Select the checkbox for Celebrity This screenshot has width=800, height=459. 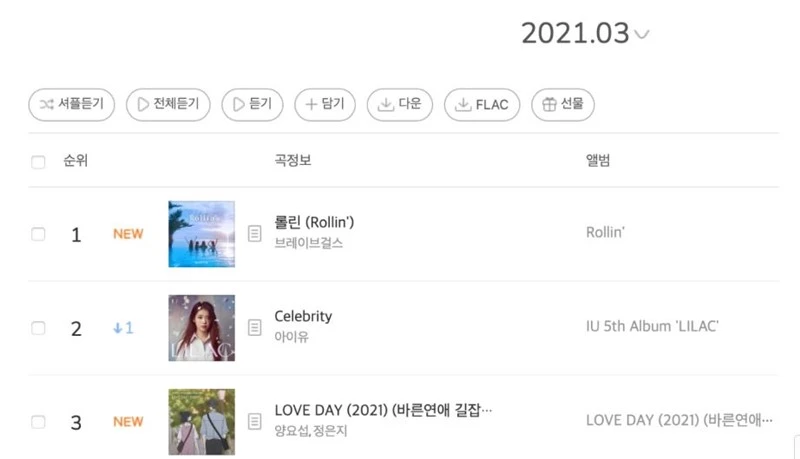point(38,328)
